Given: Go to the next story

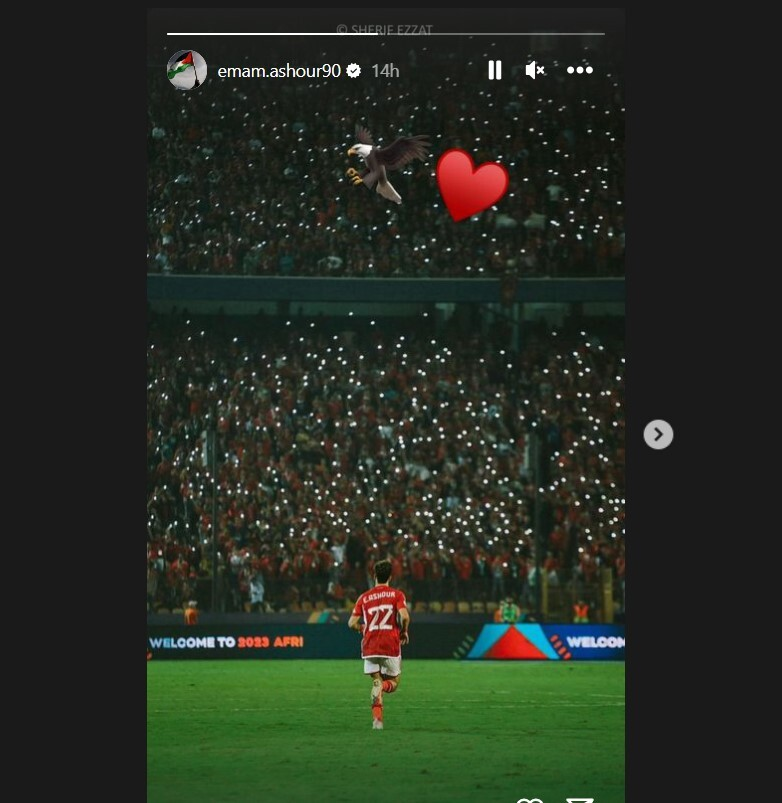Looking at the screenshot, I should pyautogui.click(x=658, y=434).
